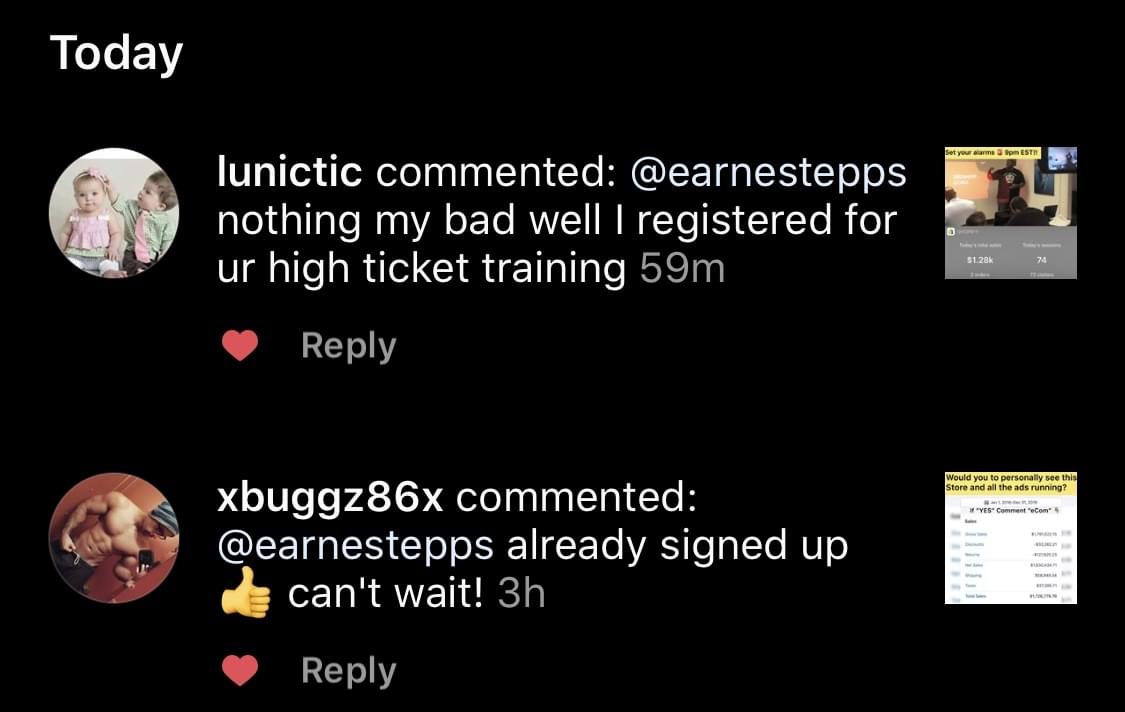Like lunictic's comment with the heart
The height and width of the screenshot is (712, 1125).
coord(239,346)
